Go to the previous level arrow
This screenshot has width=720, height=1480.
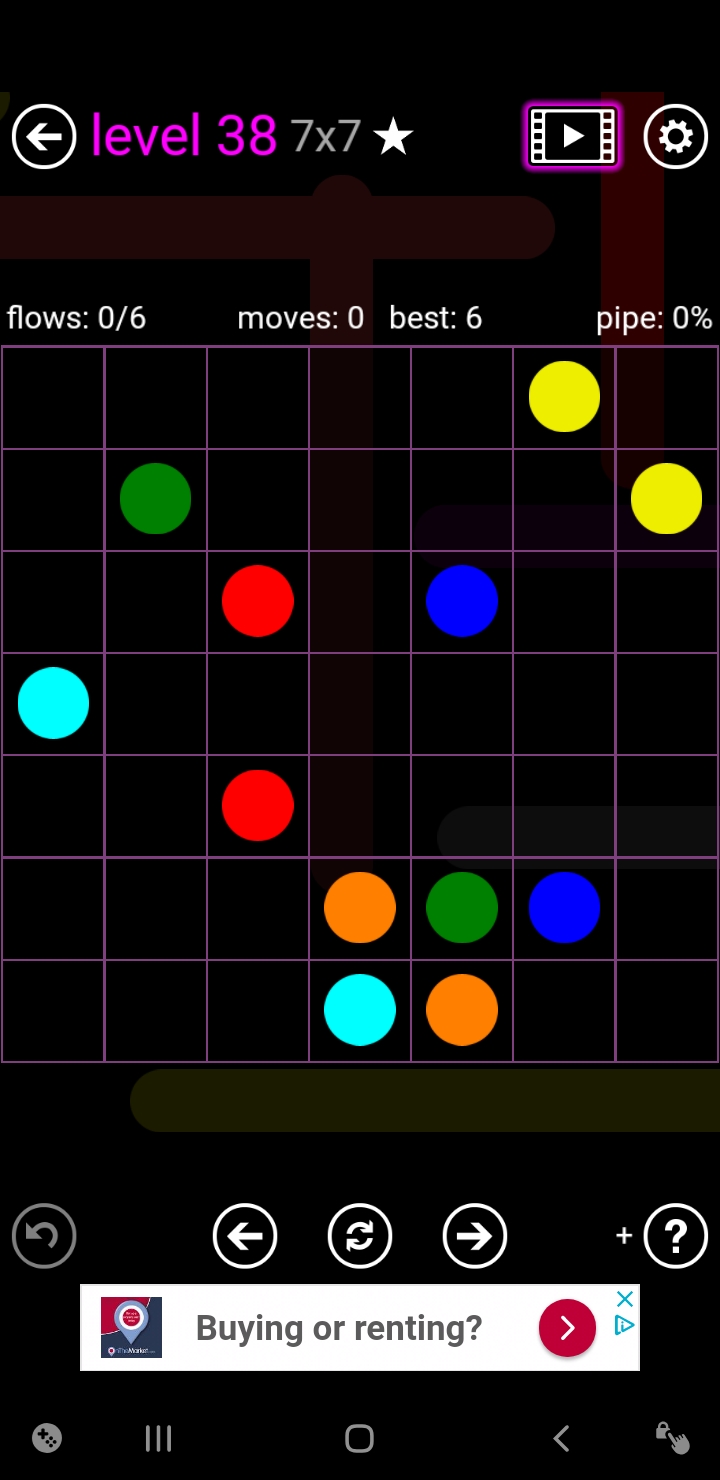pyautogui.click(x=245, y=1236)
